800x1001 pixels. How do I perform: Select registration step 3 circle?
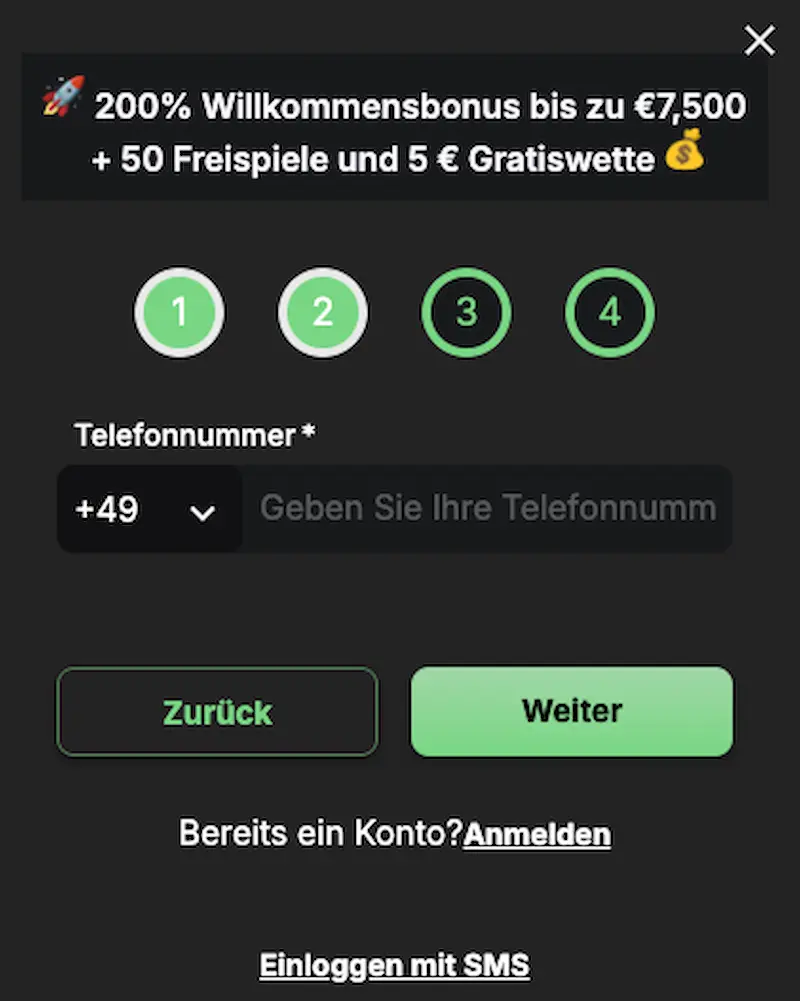click(x=466, y=312)
